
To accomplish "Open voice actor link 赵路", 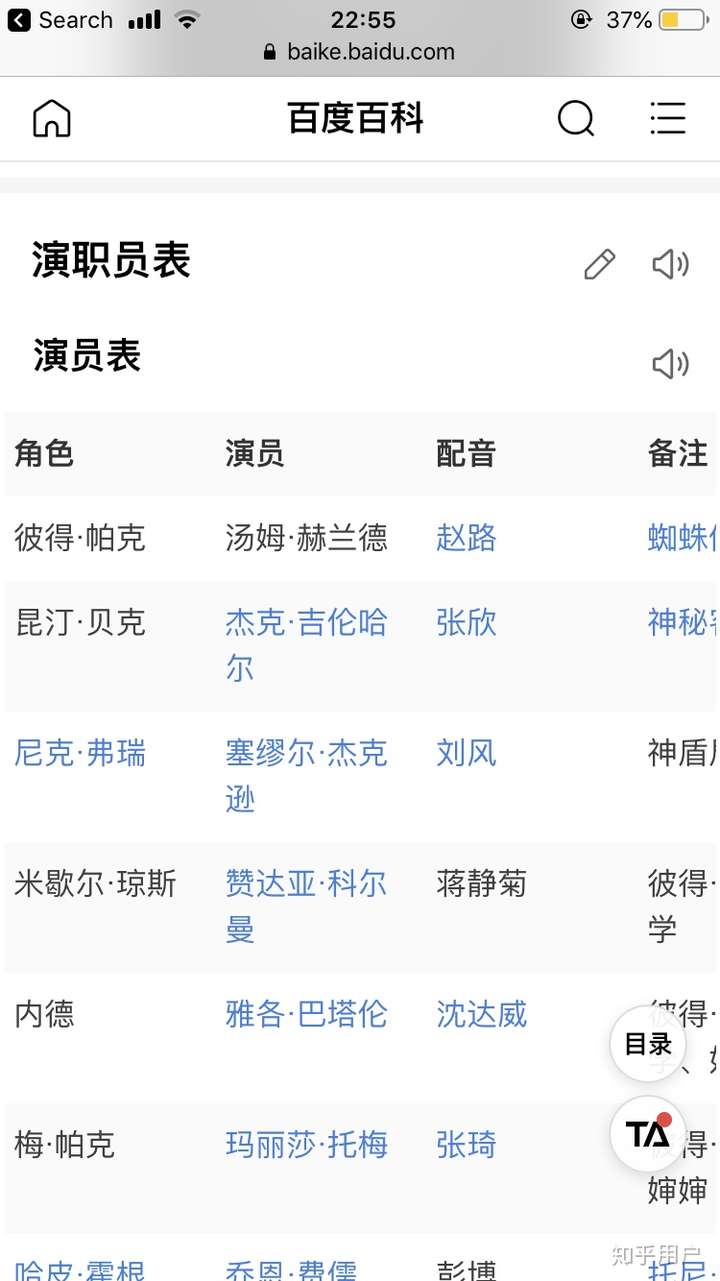I will (x=466, y=538).
